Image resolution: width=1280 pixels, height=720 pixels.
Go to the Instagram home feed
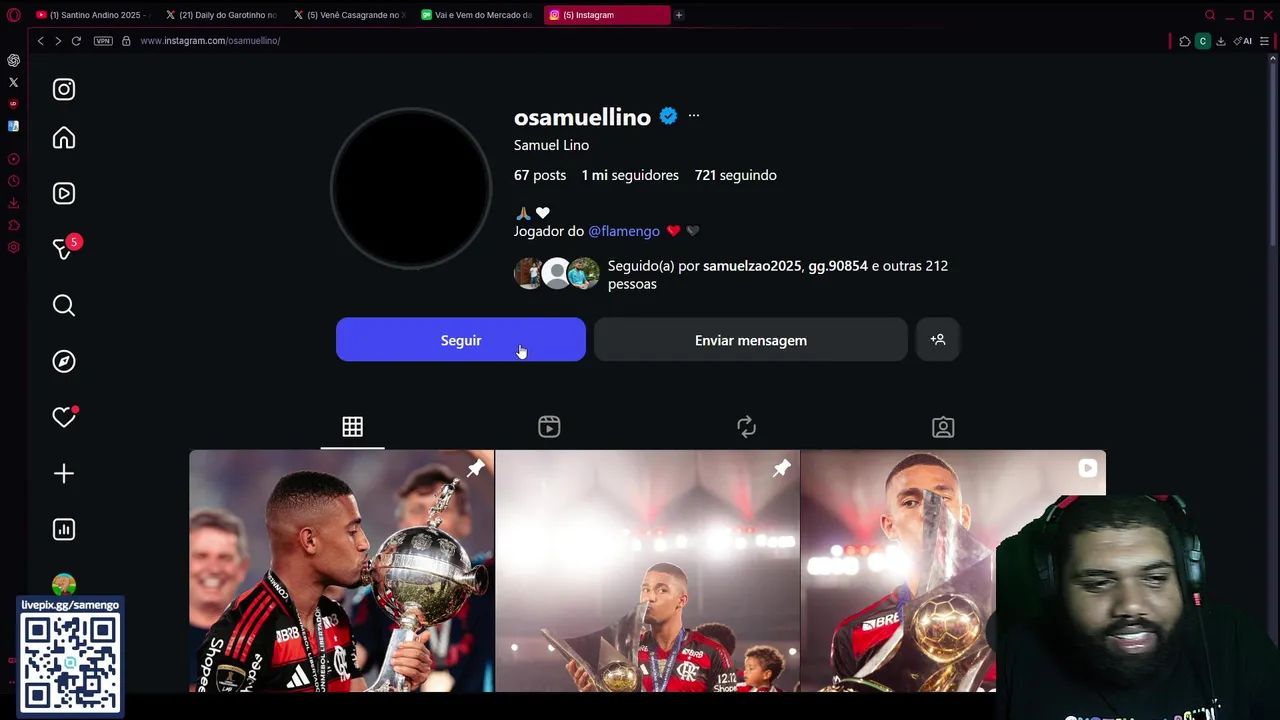click(64, 138)
